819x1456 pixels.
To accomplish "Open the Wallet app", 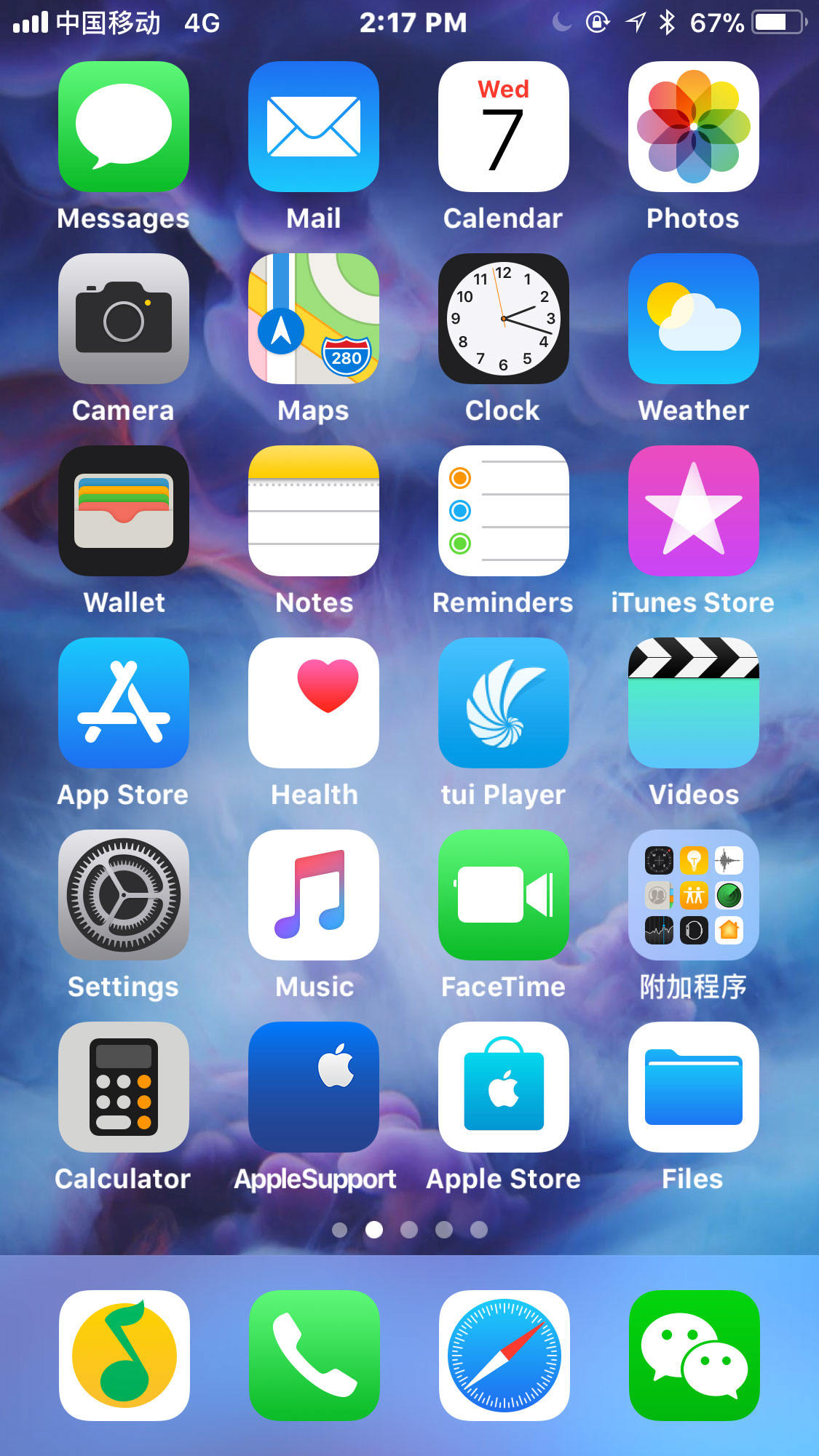I will [124, 511].
